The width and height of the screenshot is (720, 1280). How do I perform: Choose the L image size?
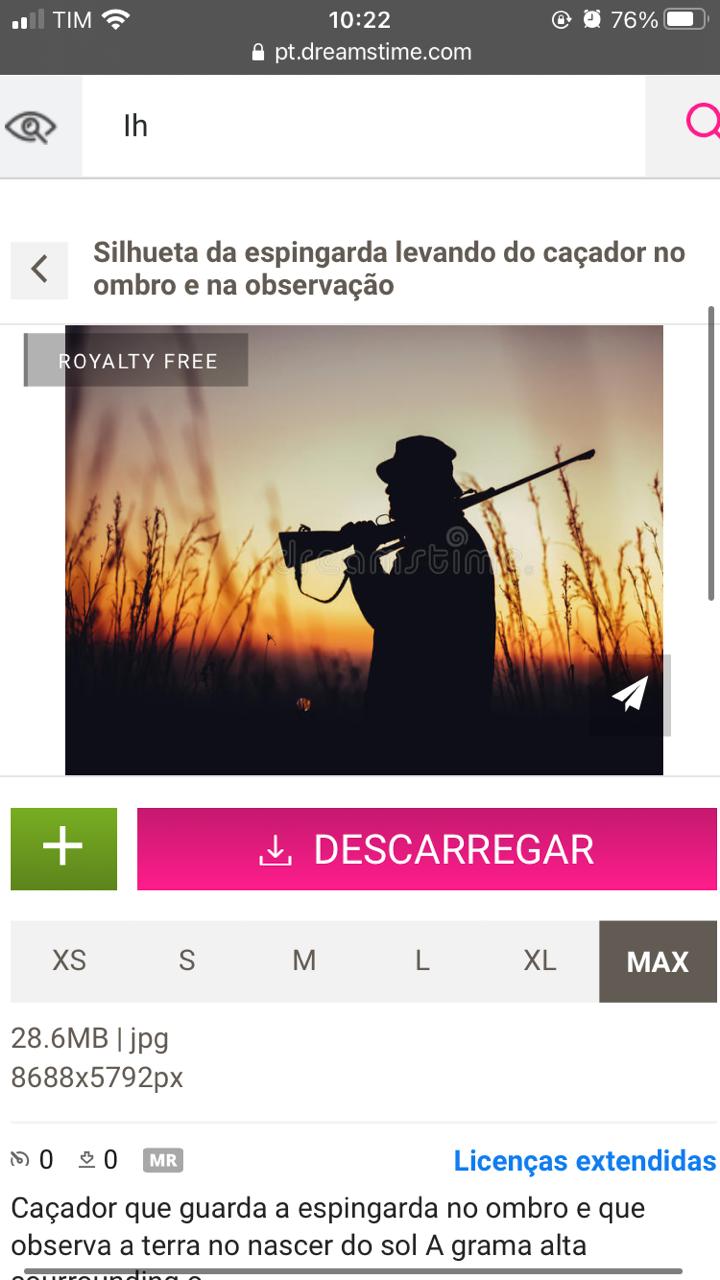tap(422, 961)
